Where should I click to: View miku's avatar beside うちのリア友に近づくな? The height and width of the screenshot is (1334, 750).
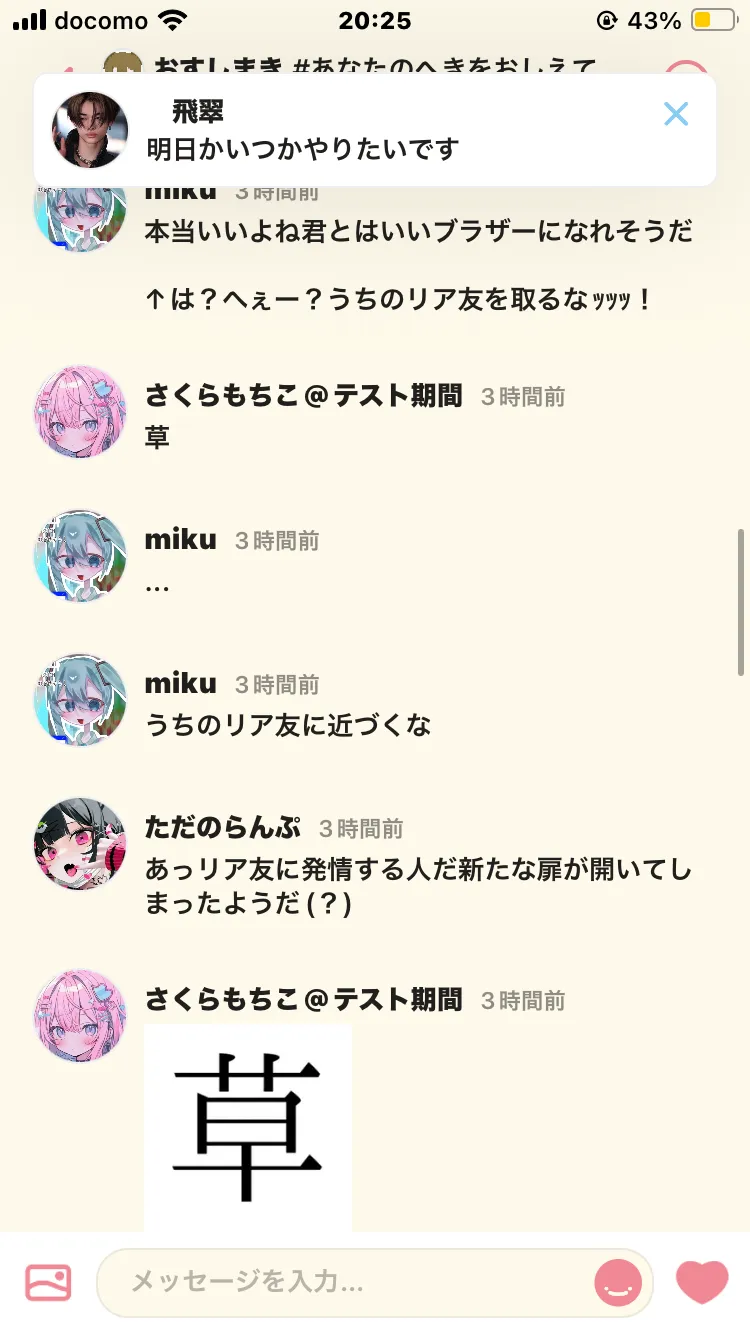pyautogui.click(x=80, y=700)
